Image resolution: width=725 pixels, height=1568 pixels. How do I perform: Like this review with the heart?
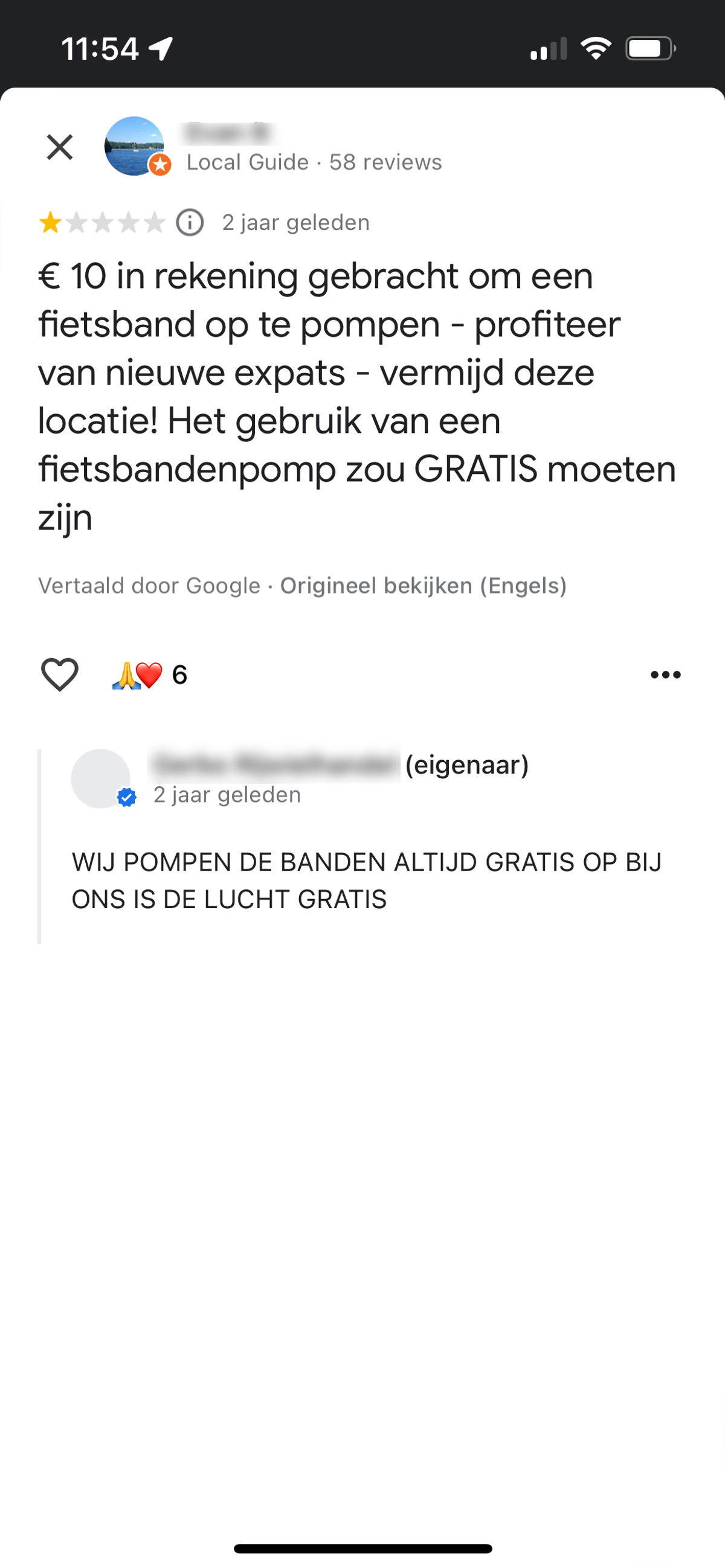pyautogui.click(x=60, y=674)
